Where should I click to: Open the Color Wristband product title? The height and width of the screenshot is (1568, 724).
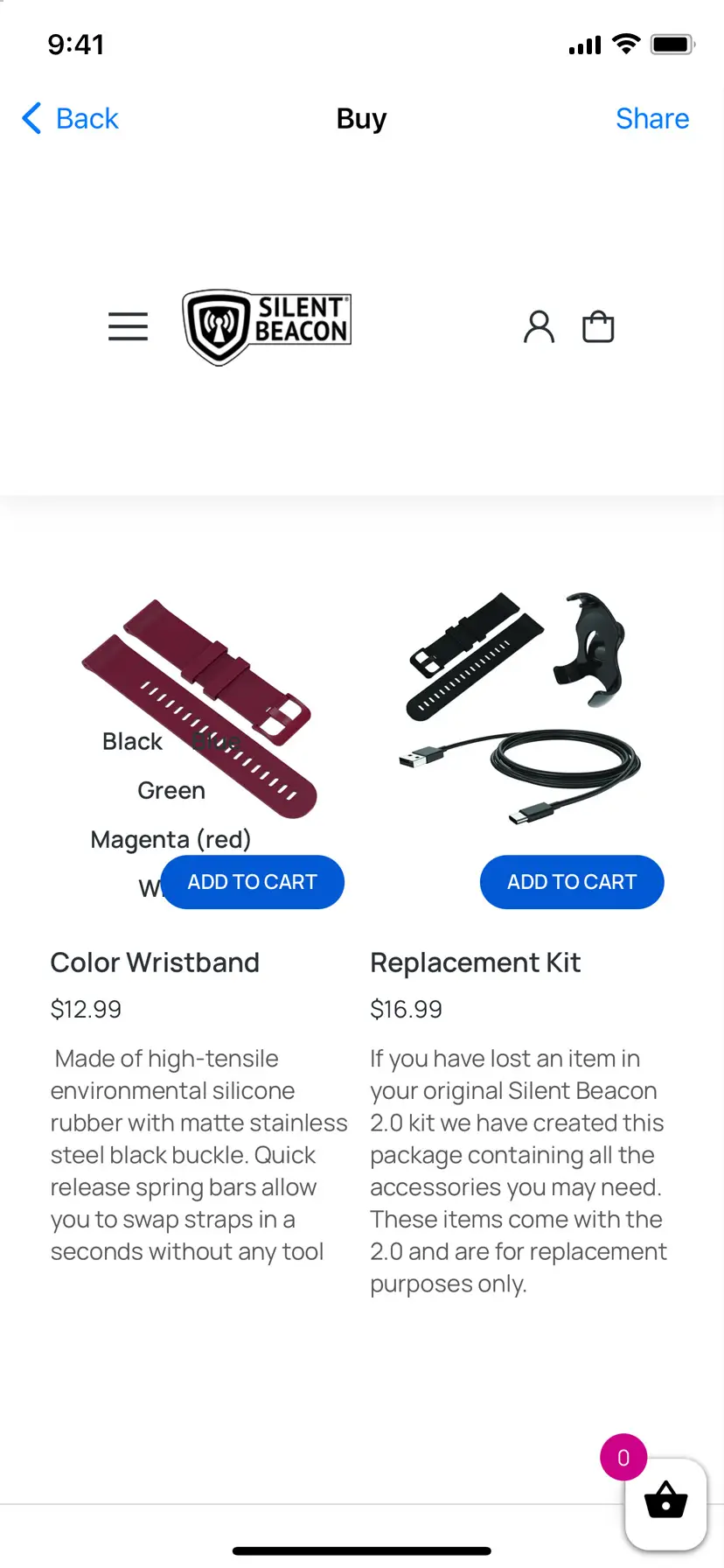point(155,962)
